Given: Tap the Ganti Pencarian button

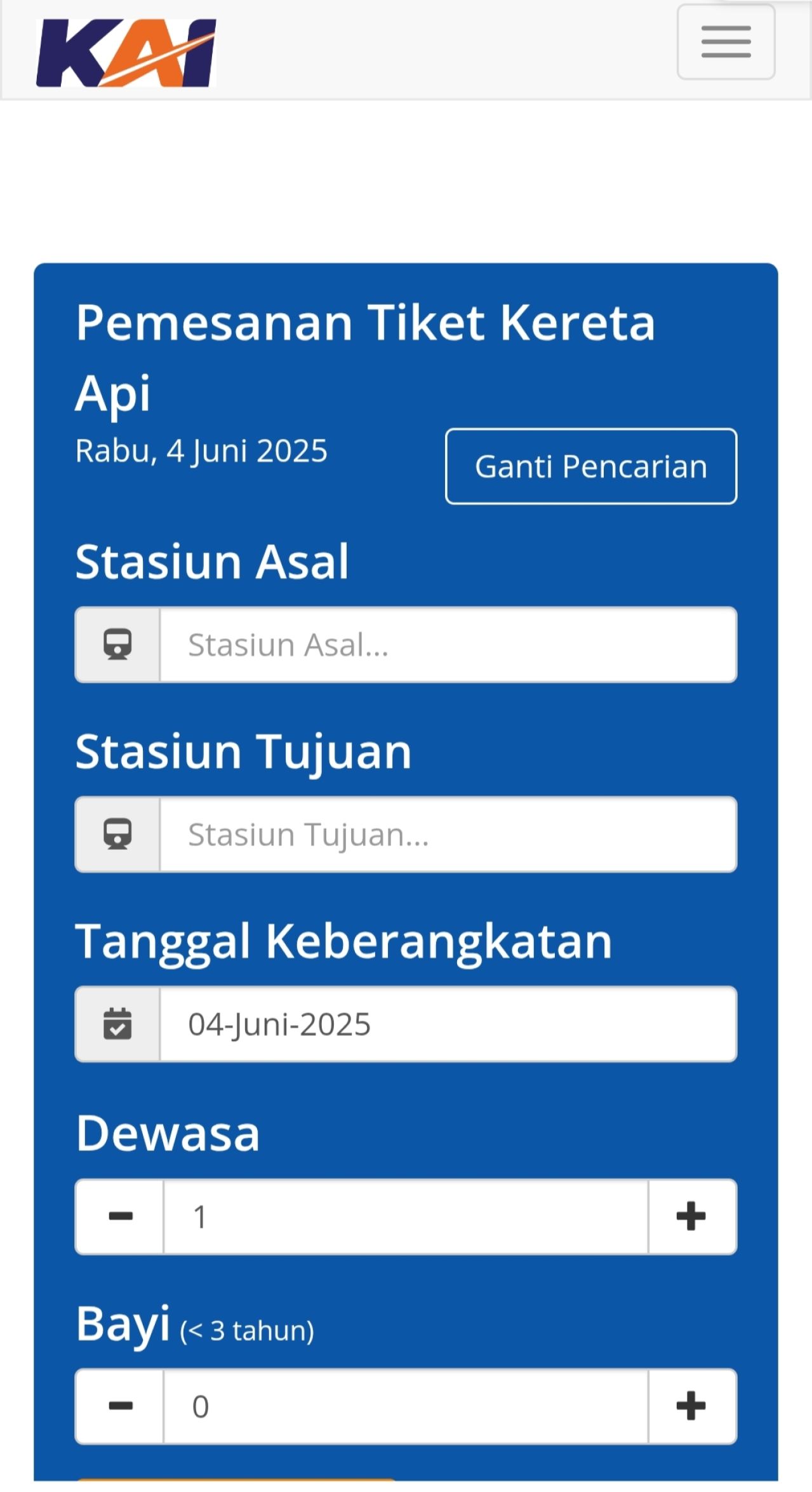Looking at the screenshot, I should (x=591, y=466).
